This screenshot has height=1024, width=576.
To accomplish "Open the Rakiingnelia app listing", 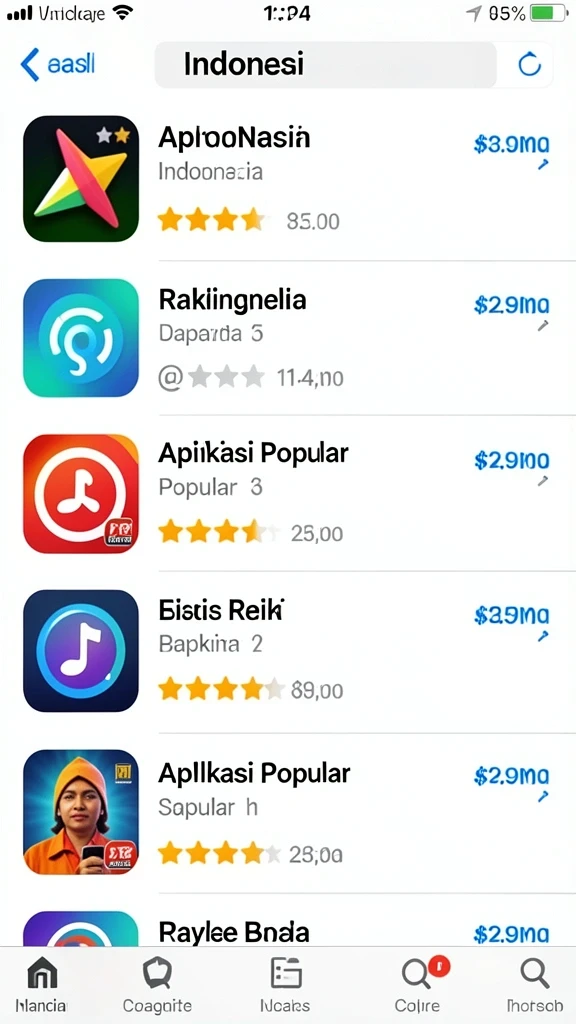I will (288, 338).
